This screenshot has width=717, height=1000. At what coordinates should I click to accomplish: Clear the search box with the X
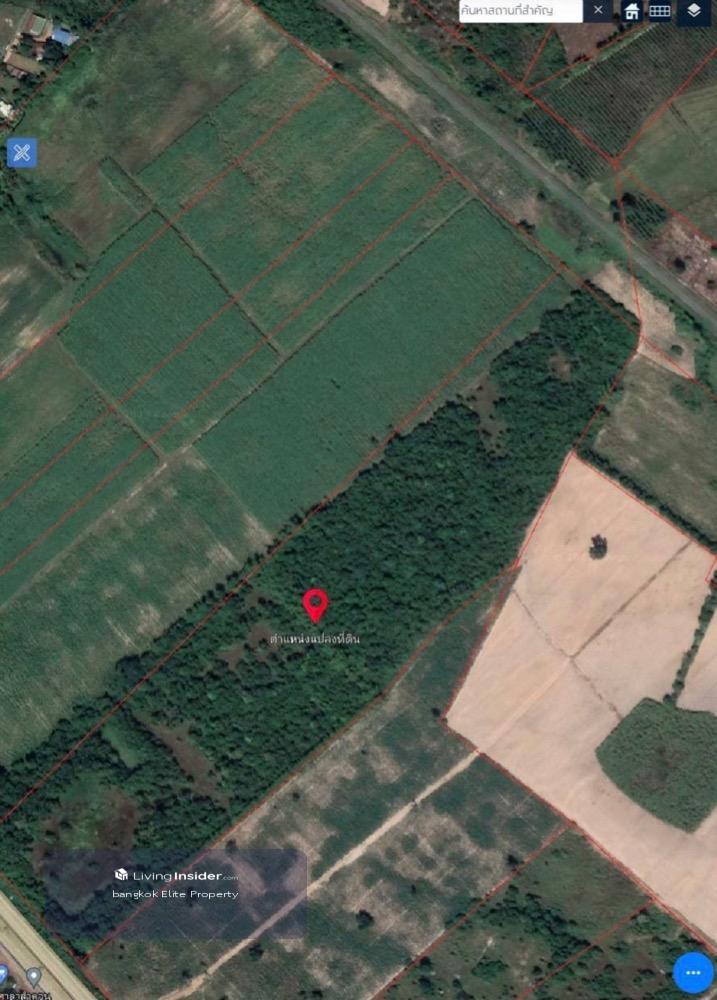[x=597, y=11]
